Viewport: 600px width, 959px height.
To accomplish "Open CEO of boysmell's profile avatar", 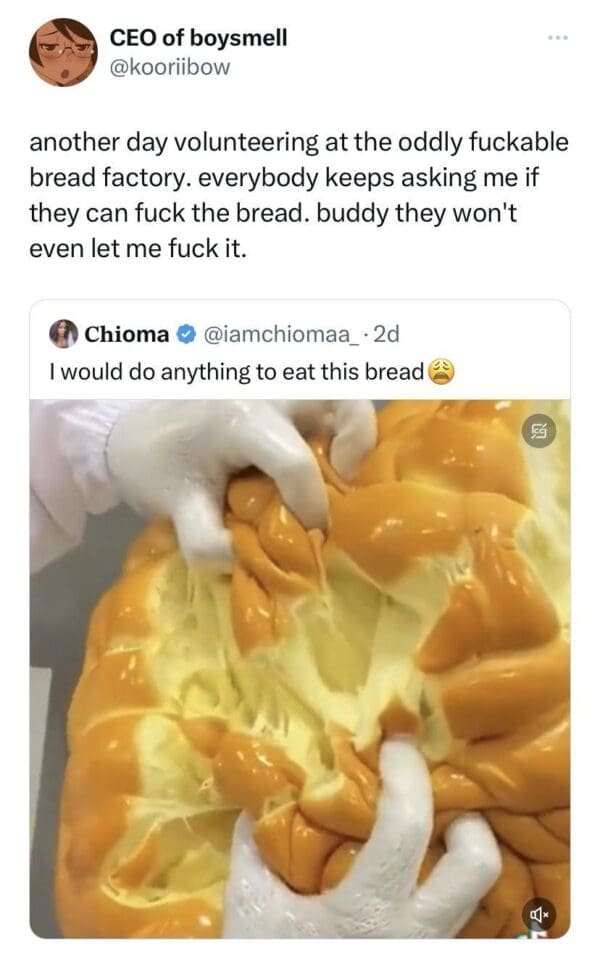I will 63,53.
